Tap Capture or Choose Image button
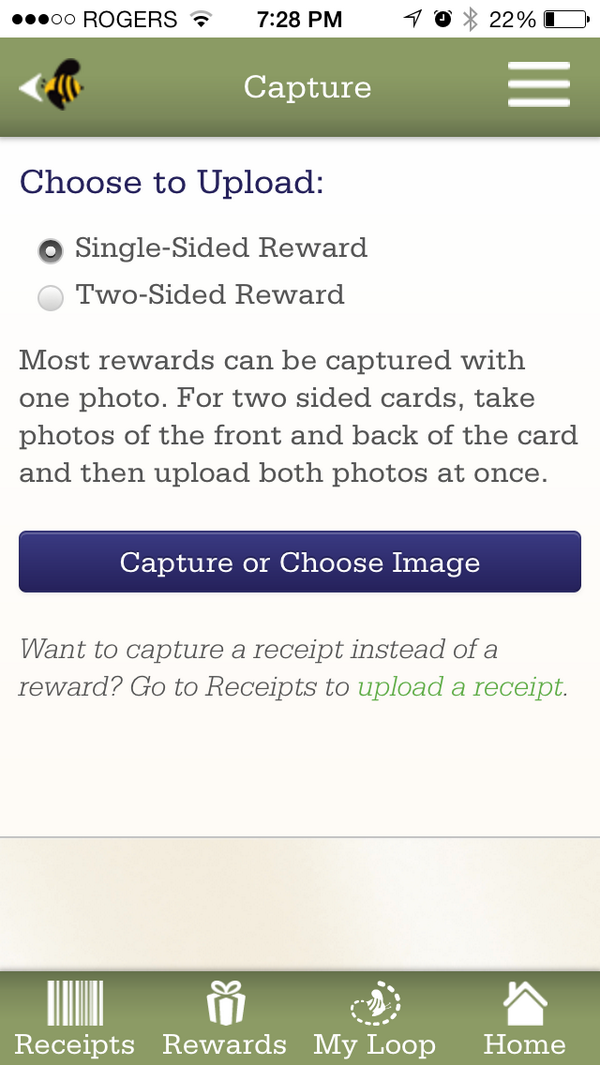Viewport: 600px width, 1065px height. 300,562
